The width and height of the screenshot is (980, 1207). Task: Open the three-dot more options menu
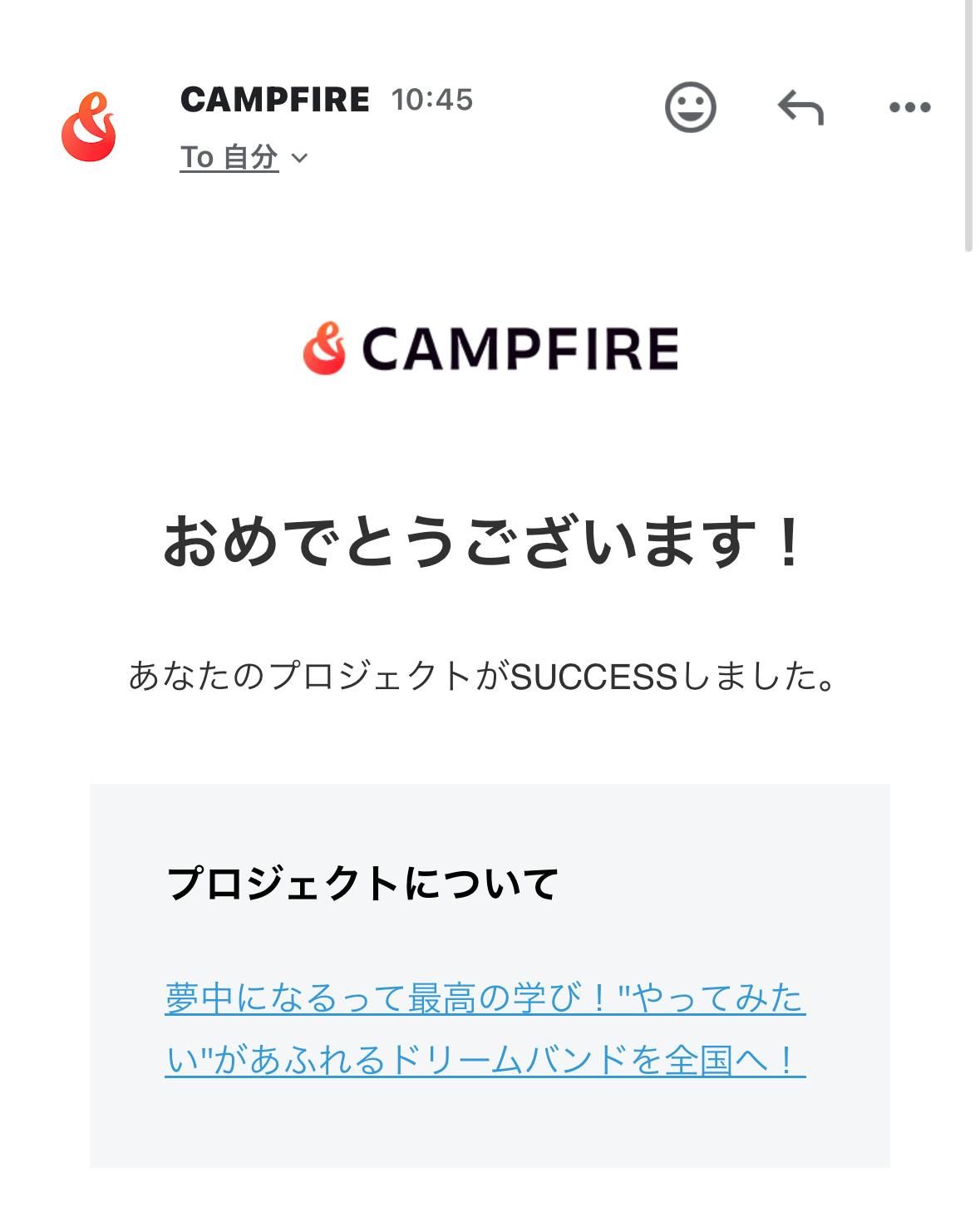(909, 107)
